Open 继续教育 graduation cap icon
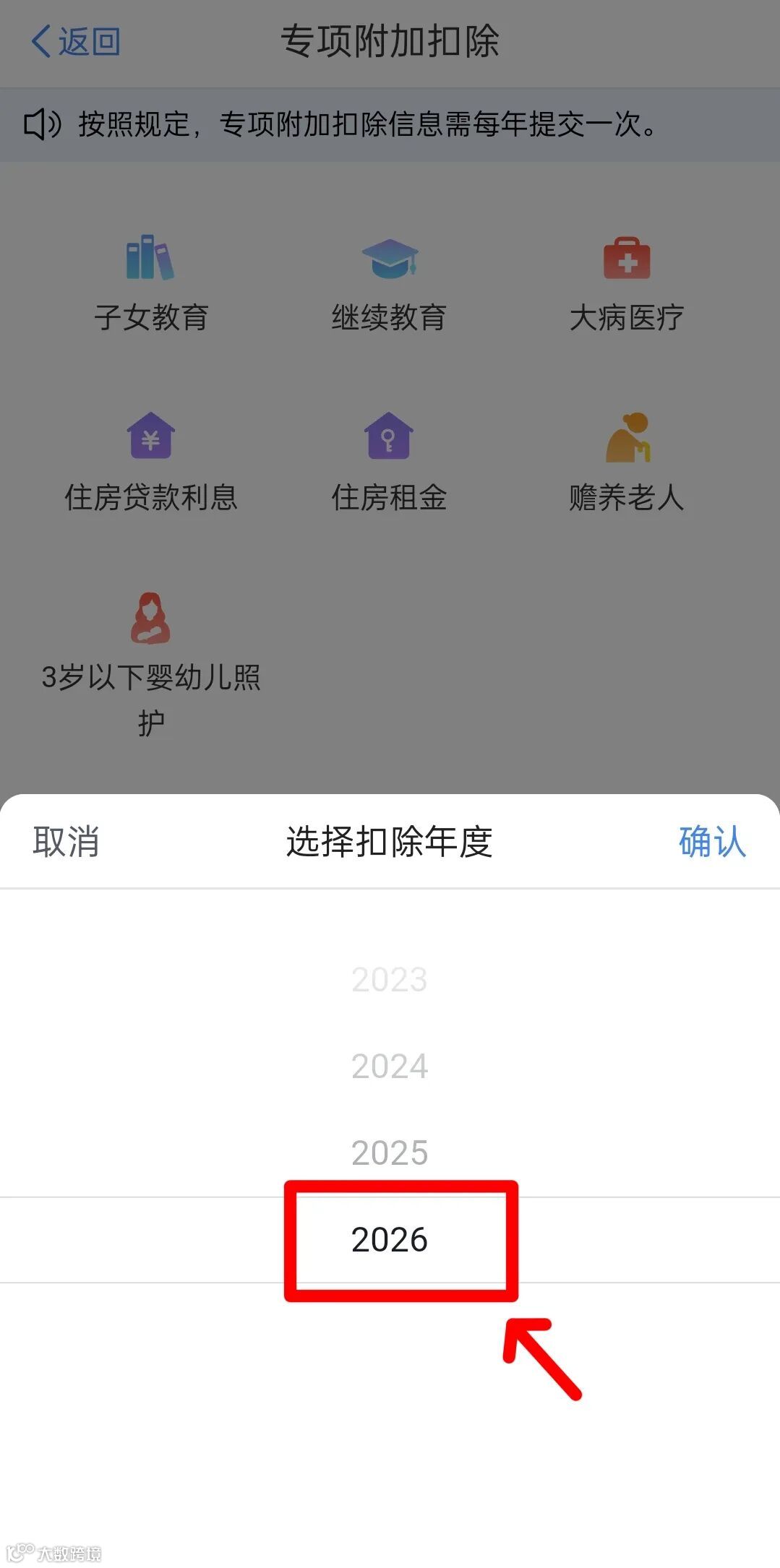Image resolution: width=780 pixels, height=1568 pixels. click(x=390, y=260)
